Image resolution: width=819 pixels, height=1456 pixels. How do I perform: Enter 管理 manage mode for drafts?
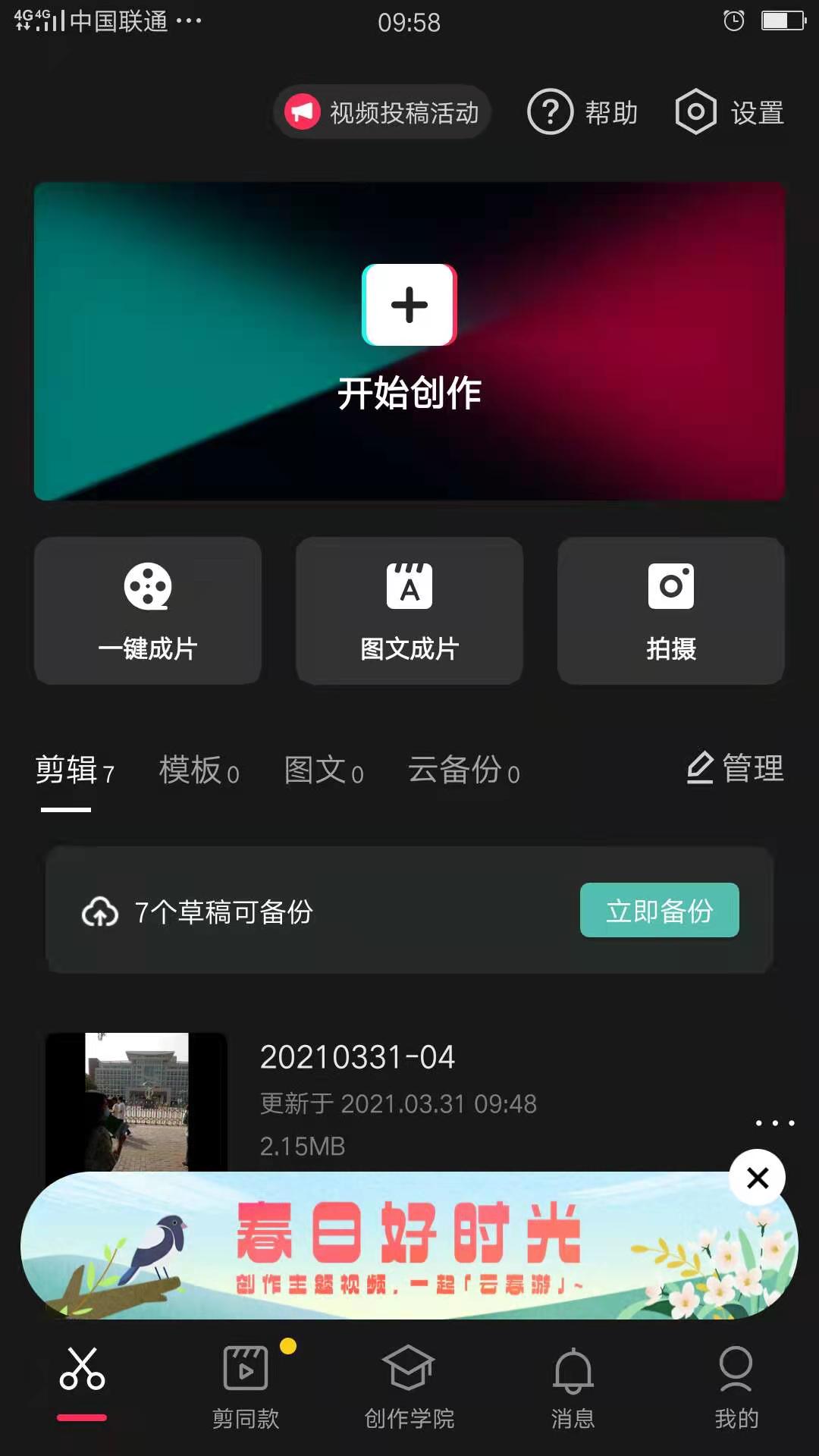click(736, 769)
